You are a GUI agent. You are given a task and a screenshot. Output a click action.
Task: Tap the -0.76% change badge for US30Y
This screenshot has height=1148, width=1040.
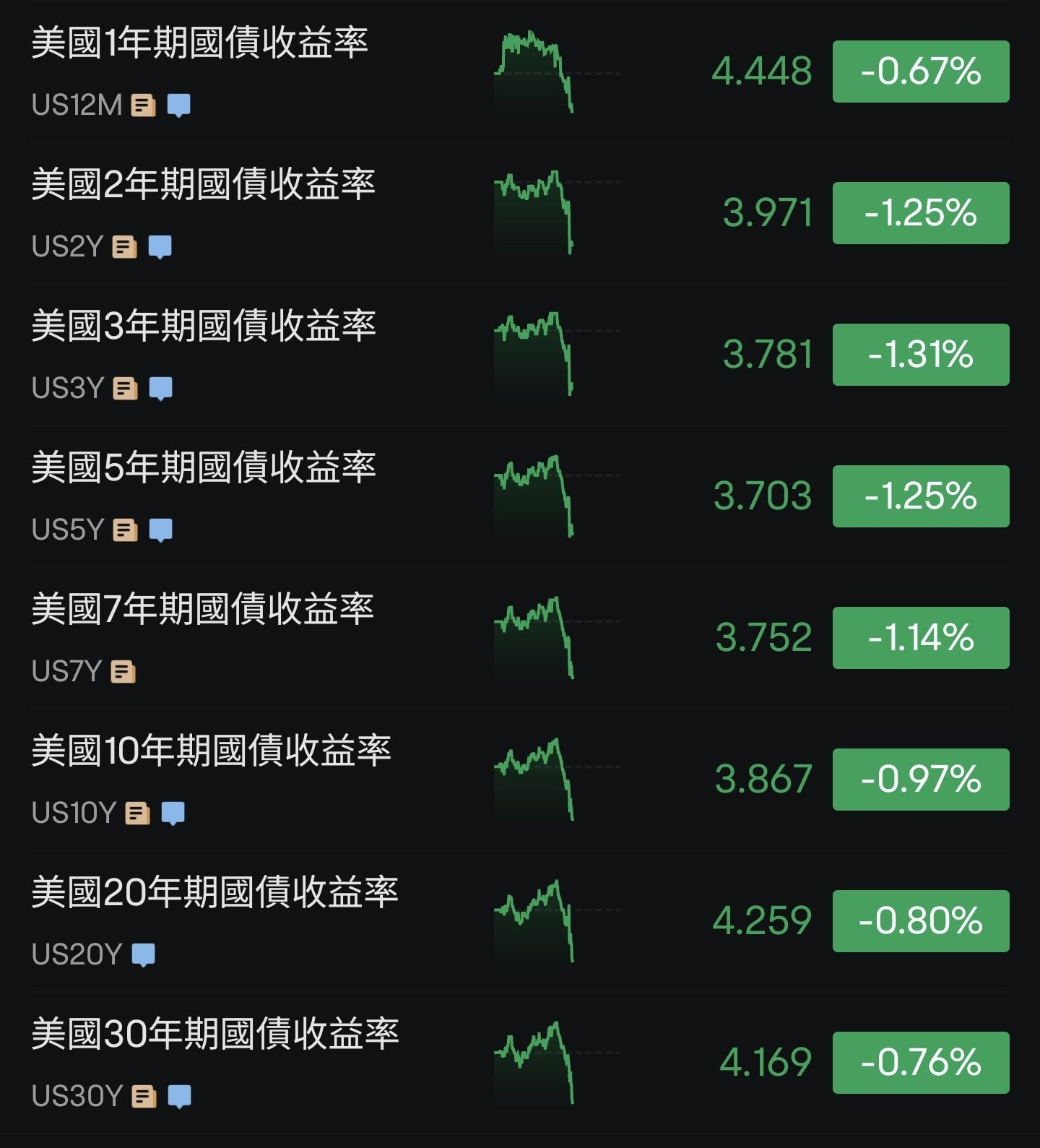click(x=920, y=1063)
